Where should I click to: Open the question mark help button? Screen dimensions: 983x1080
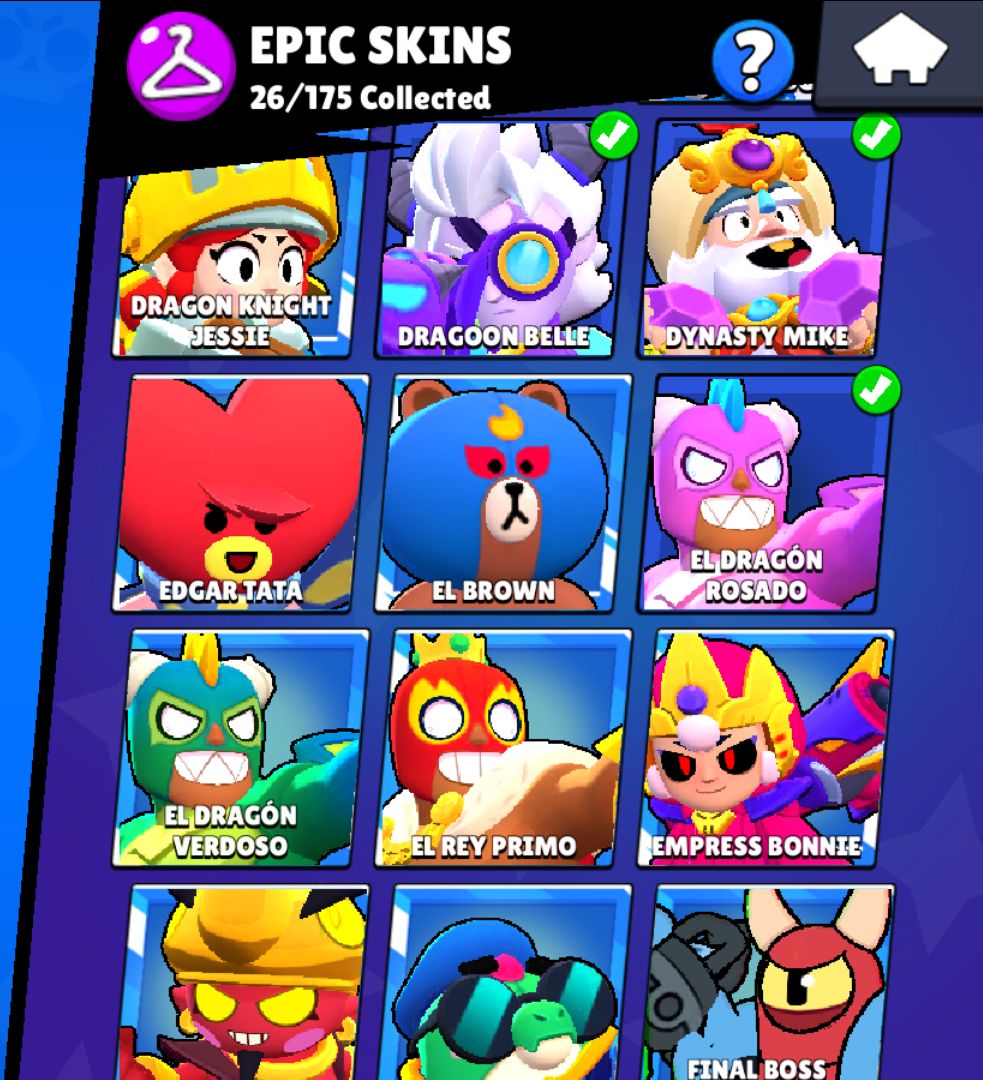(x=752, y=60)
